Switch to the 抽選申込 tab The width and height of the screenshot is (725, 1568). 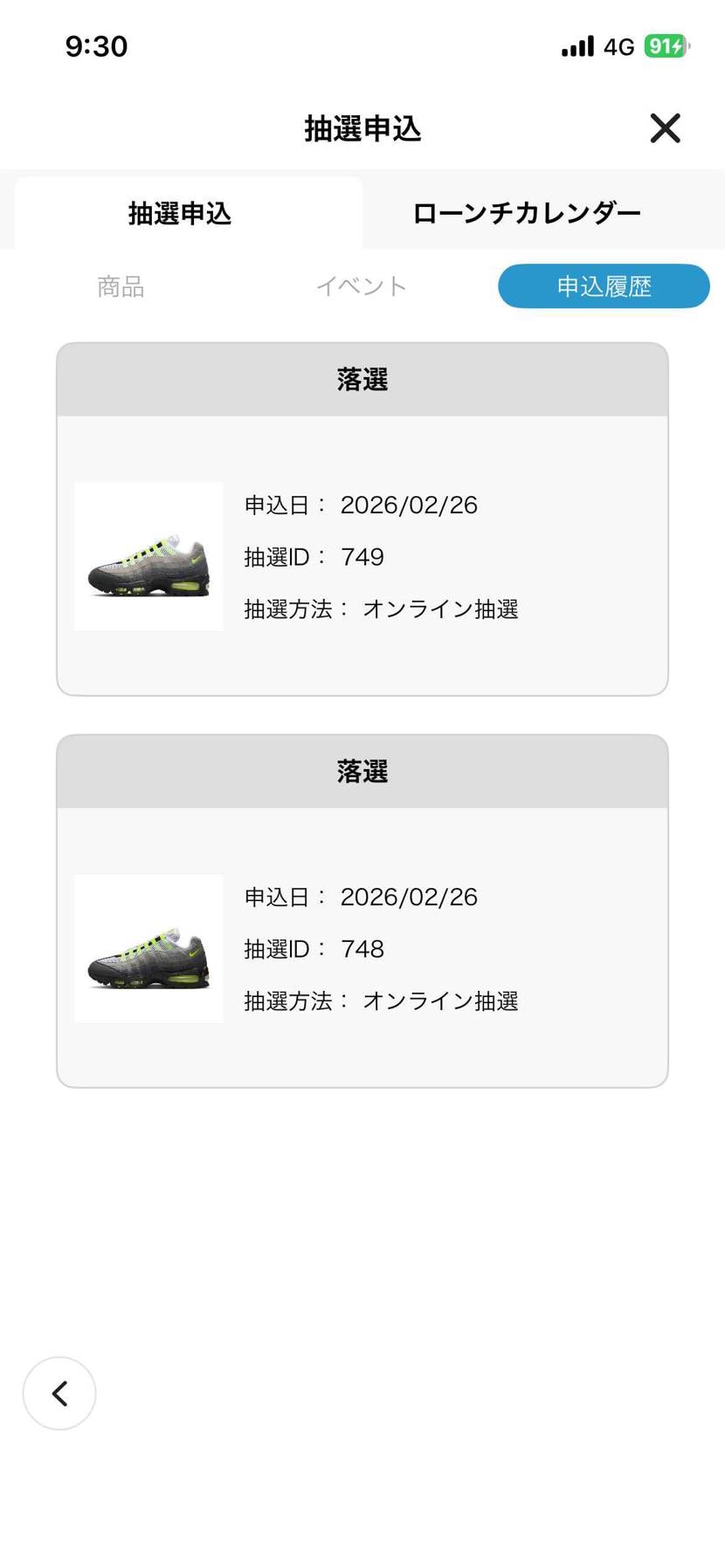[x=180, y=214]
